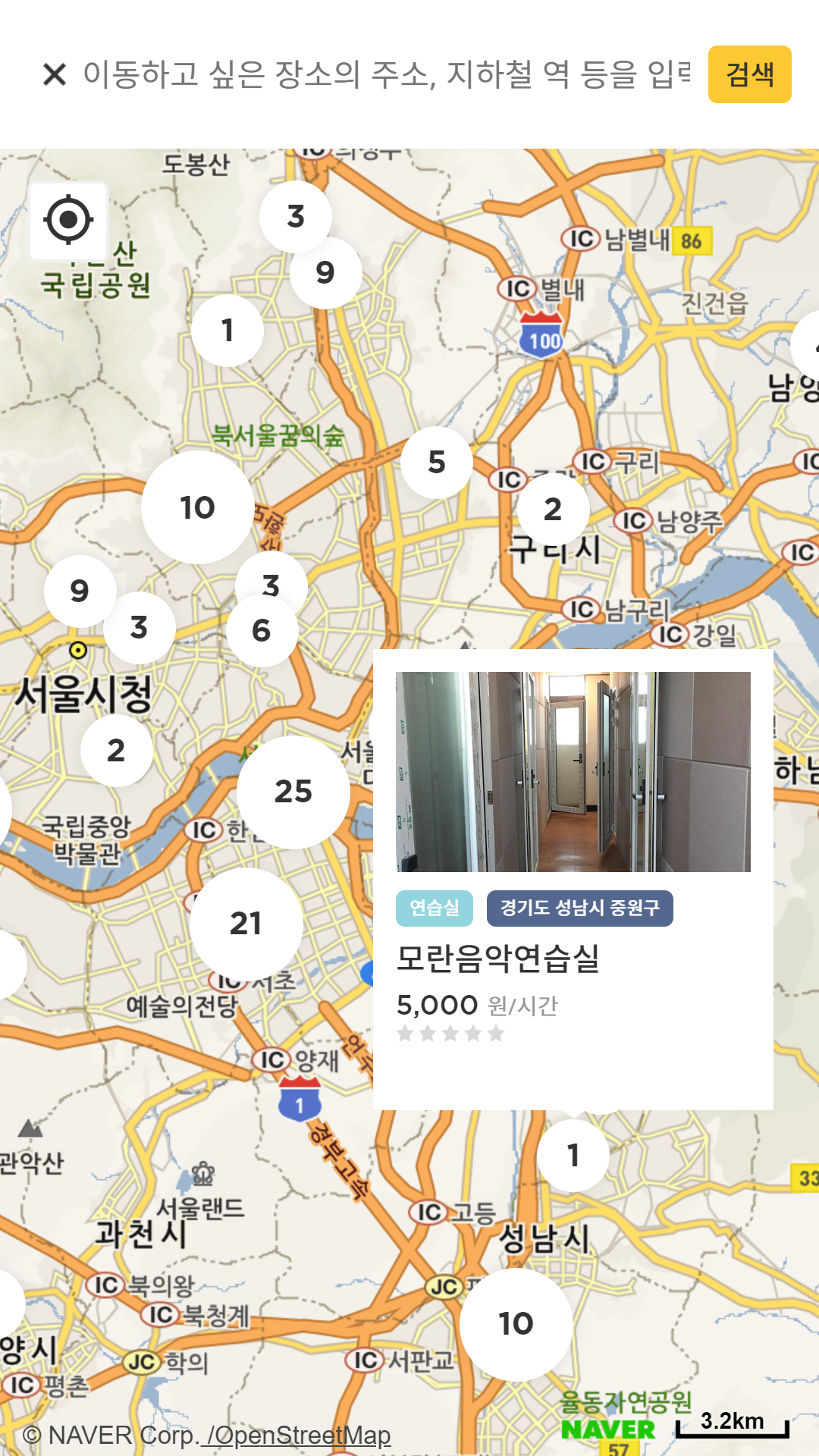This screenshot has width=819, height=1456.
Task: Tap the cluster marker showing 2 near 구리시
Action: tap(553, 510)
